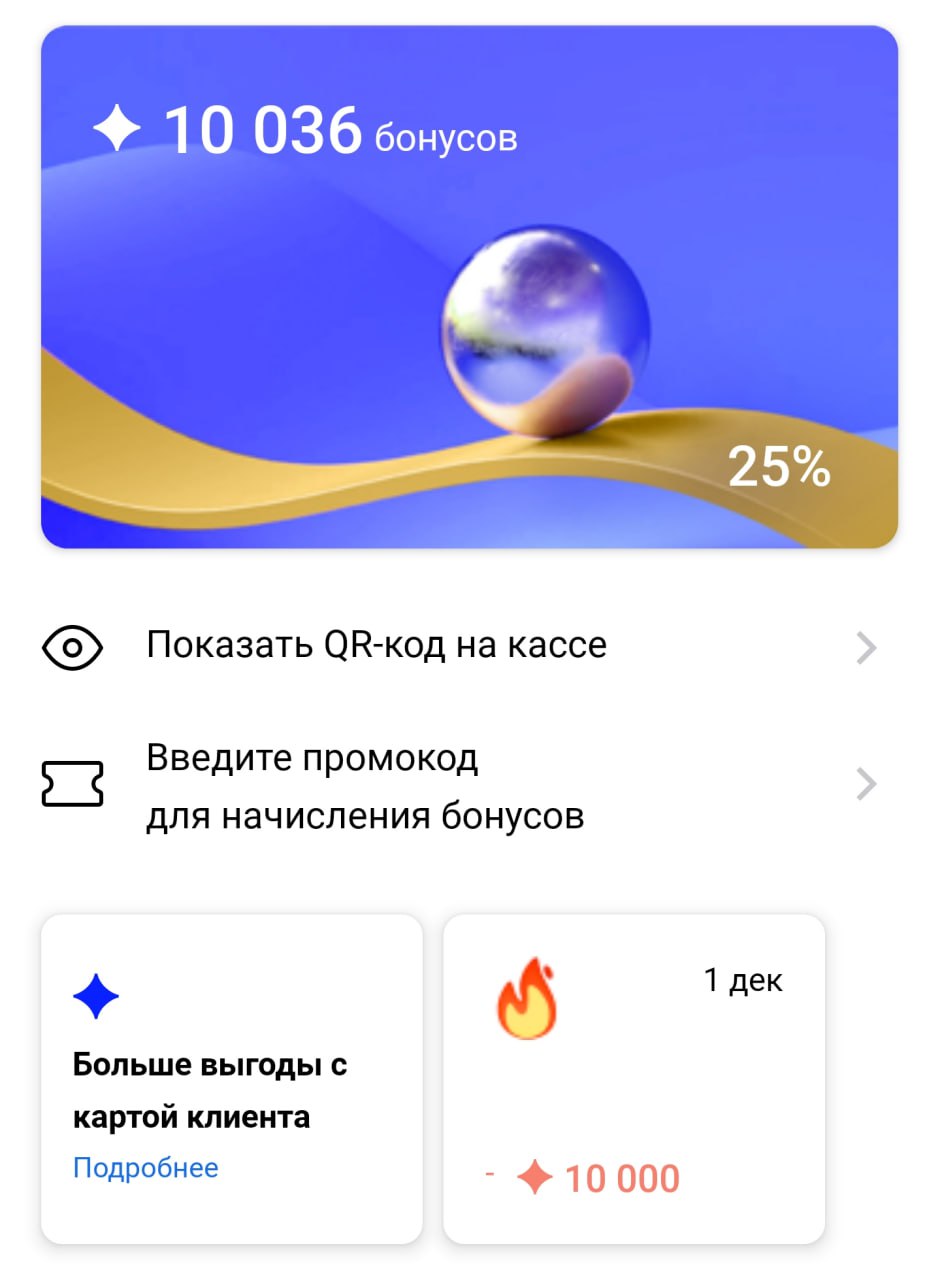Tap Подробнее on the client card tile
Viewport: 940px width, 1280px height.
tap(146, 1167)
